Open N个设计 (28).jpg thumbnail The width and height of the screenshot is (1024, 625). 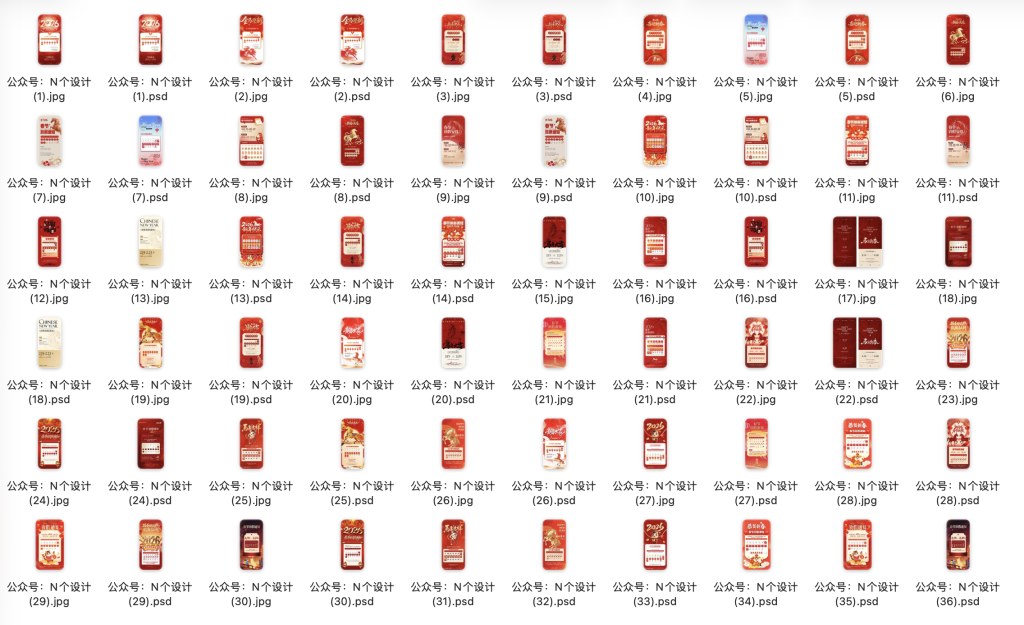(x=857, y=444)
